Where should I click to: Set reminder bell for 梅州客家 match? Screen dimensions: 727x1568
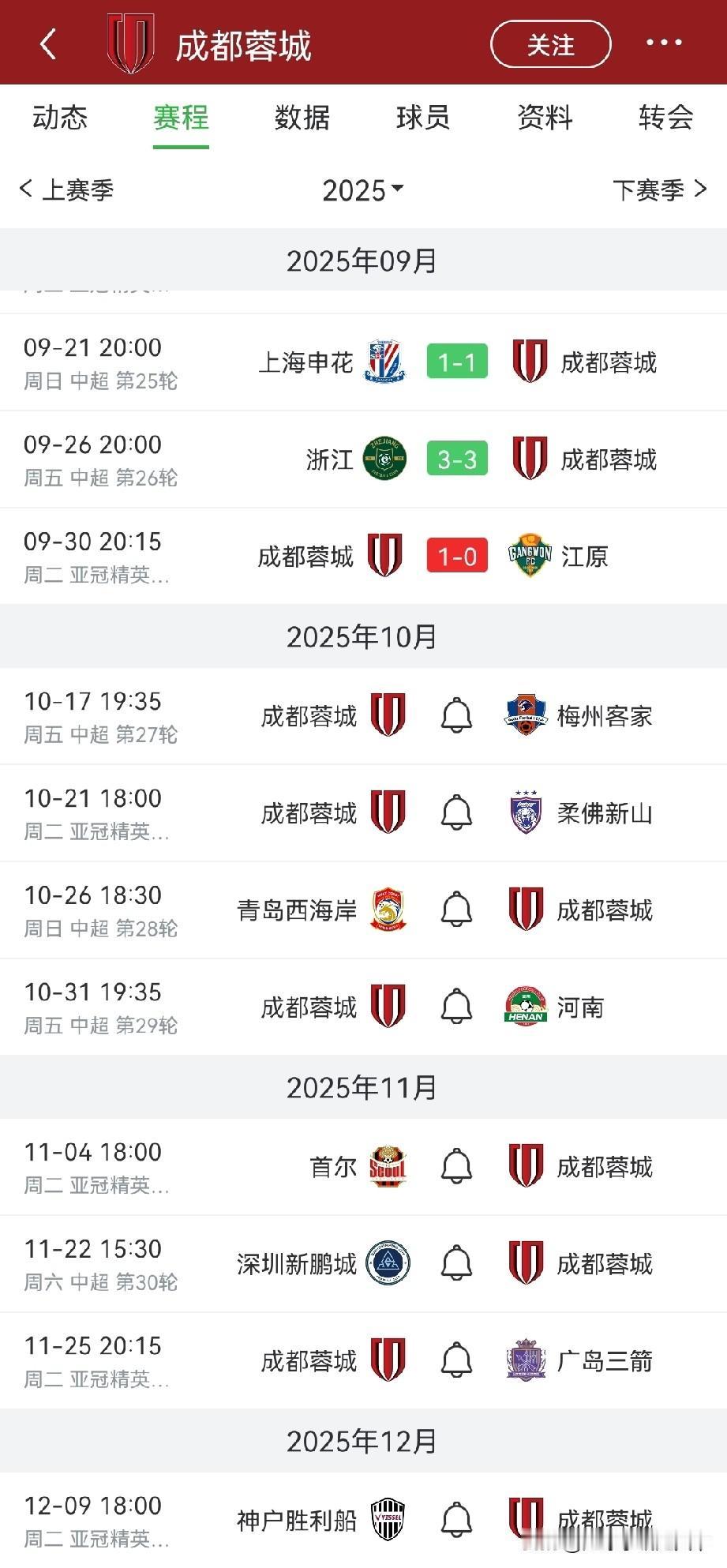[x=456, y=716]
